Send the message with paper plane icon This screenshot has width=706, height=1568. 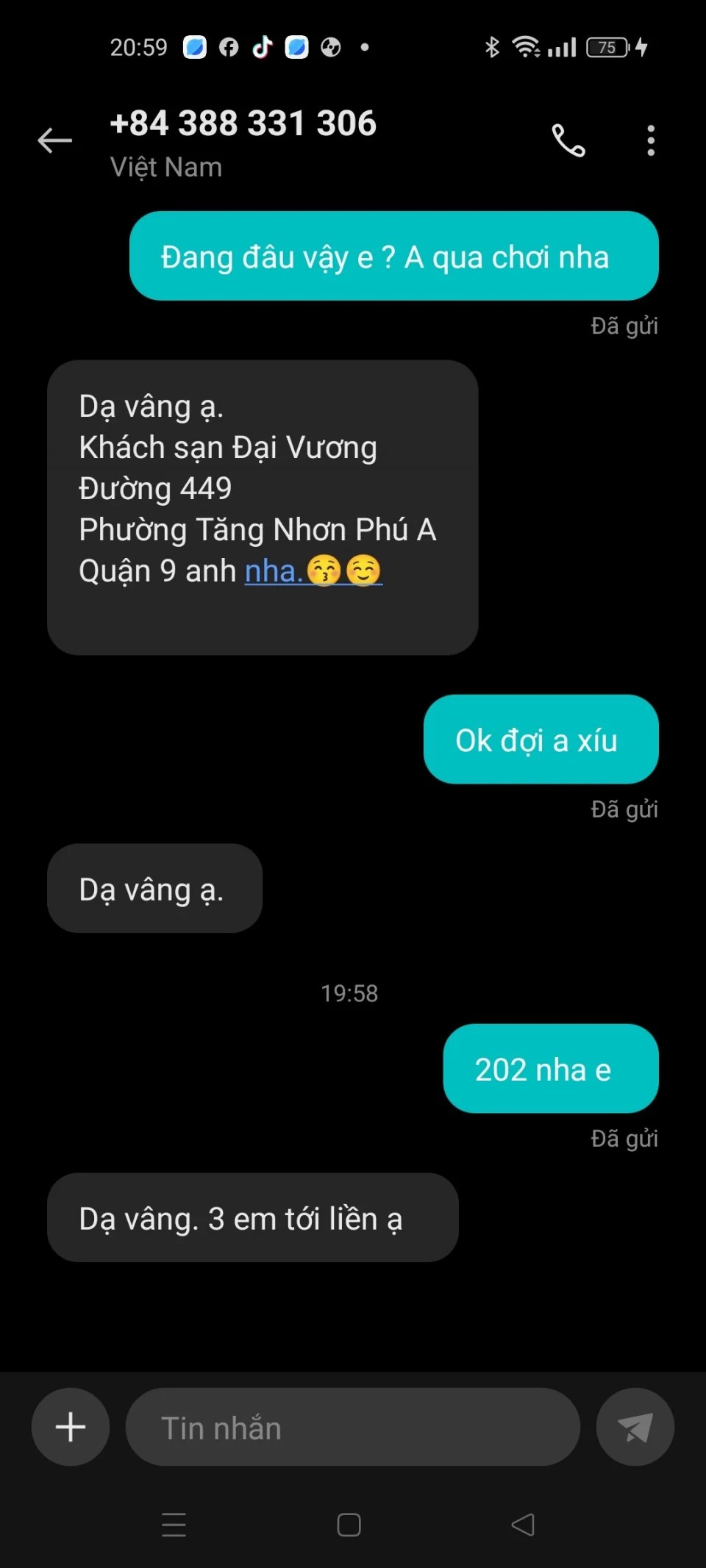pos(635,1427)
